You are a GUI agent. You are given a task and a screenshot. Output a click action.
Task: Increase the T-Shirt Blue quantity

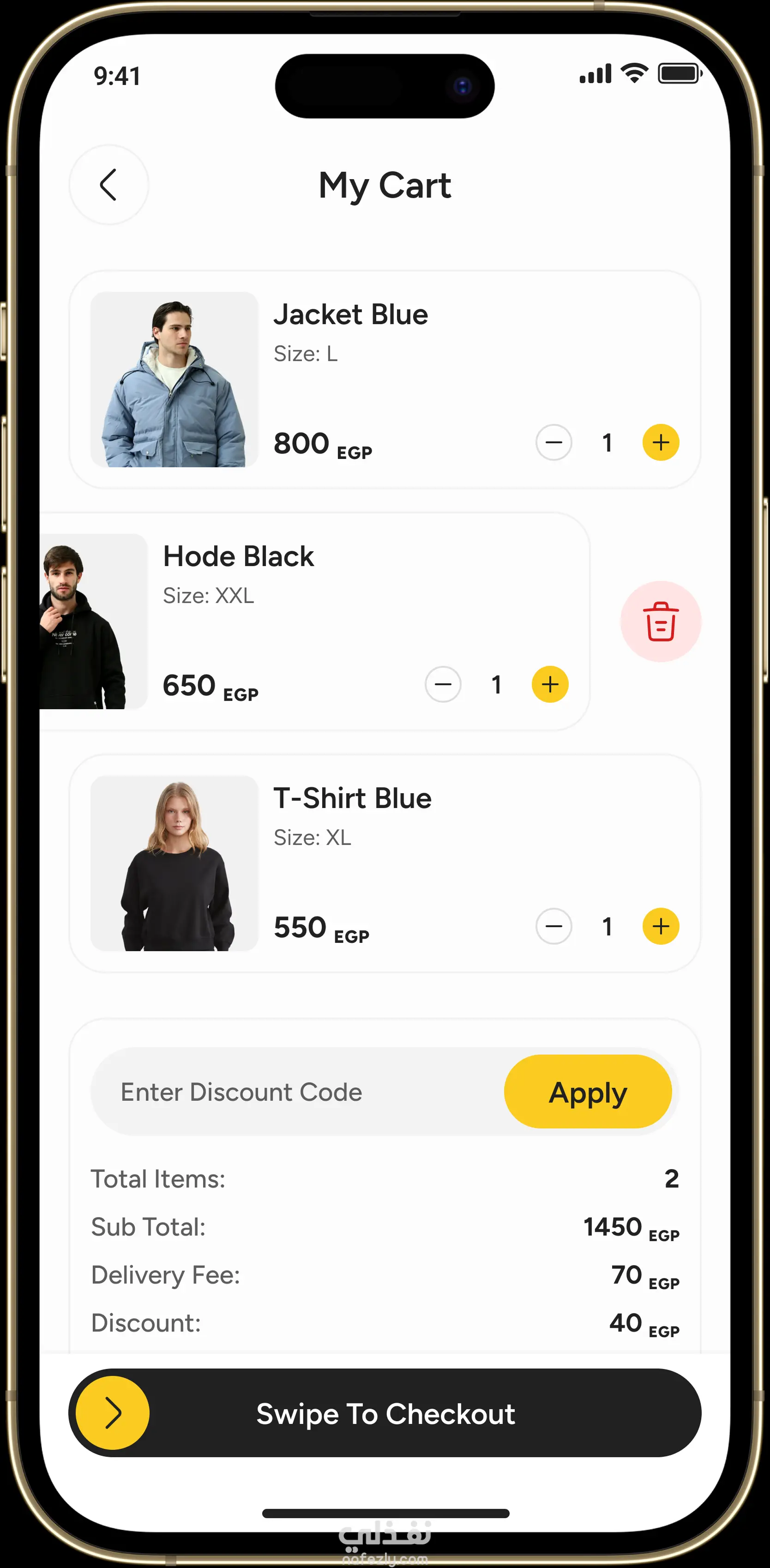click(661, 926)
